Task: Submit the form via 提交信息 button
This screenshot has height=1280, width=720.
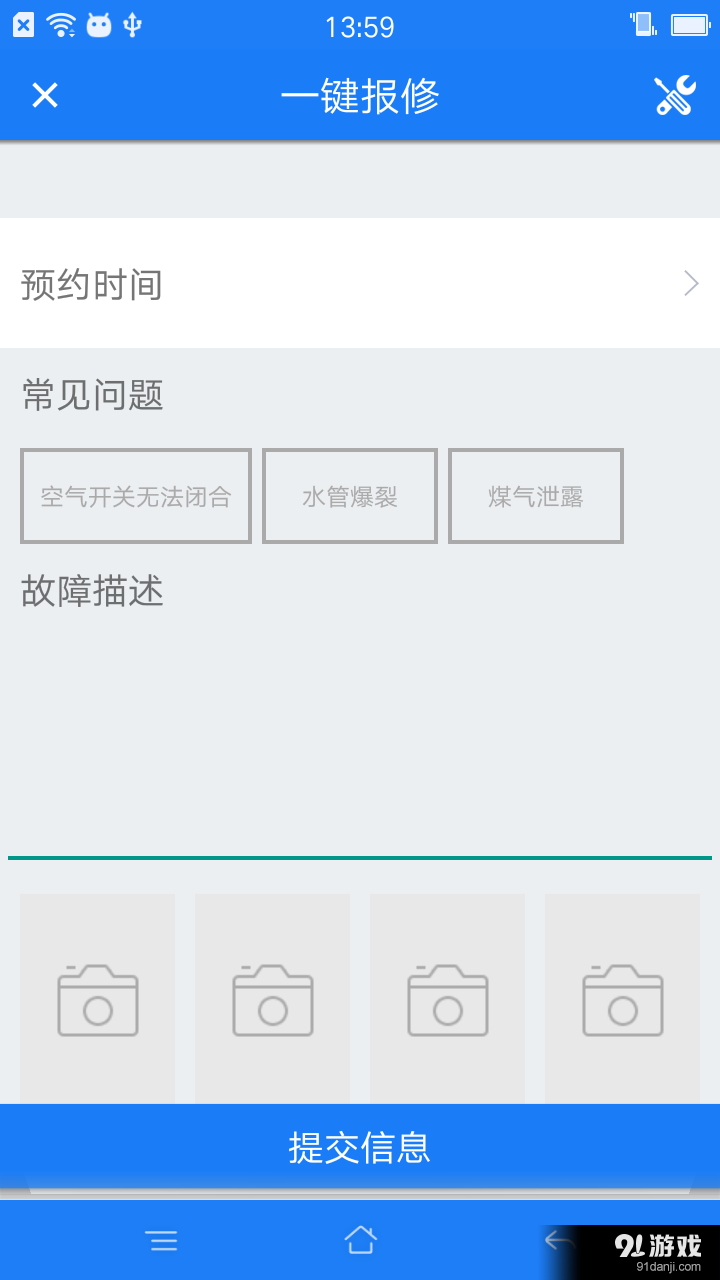Action: (360, 1148)
